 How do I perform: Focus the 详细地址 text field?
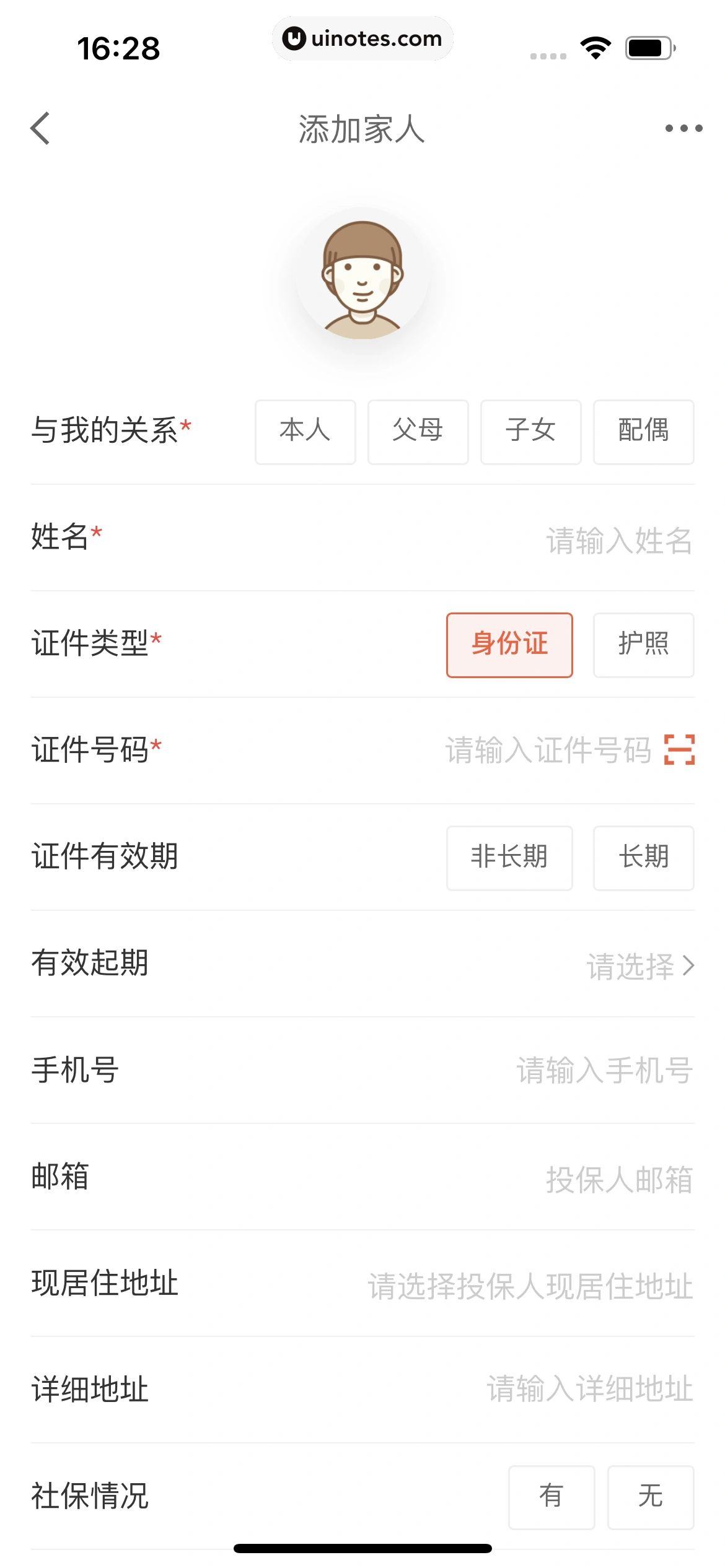pos(589,1389)
